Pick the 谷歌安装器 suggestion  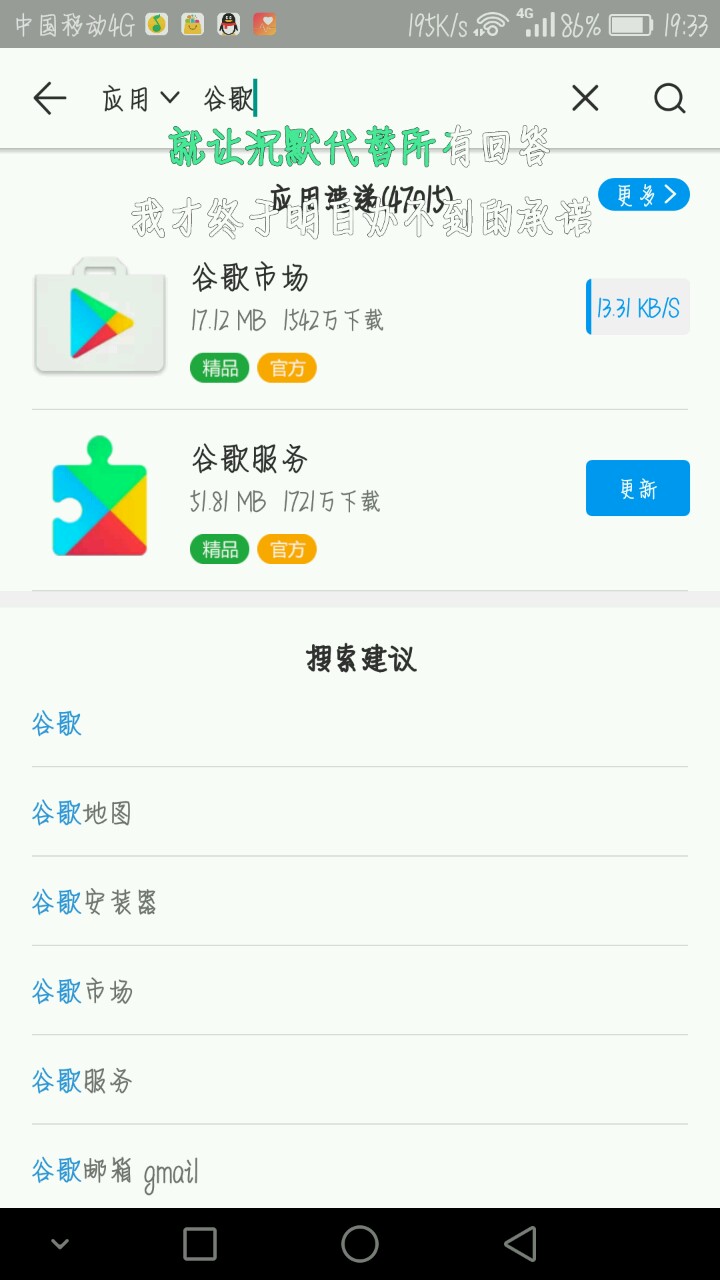(x=95, y=902)
